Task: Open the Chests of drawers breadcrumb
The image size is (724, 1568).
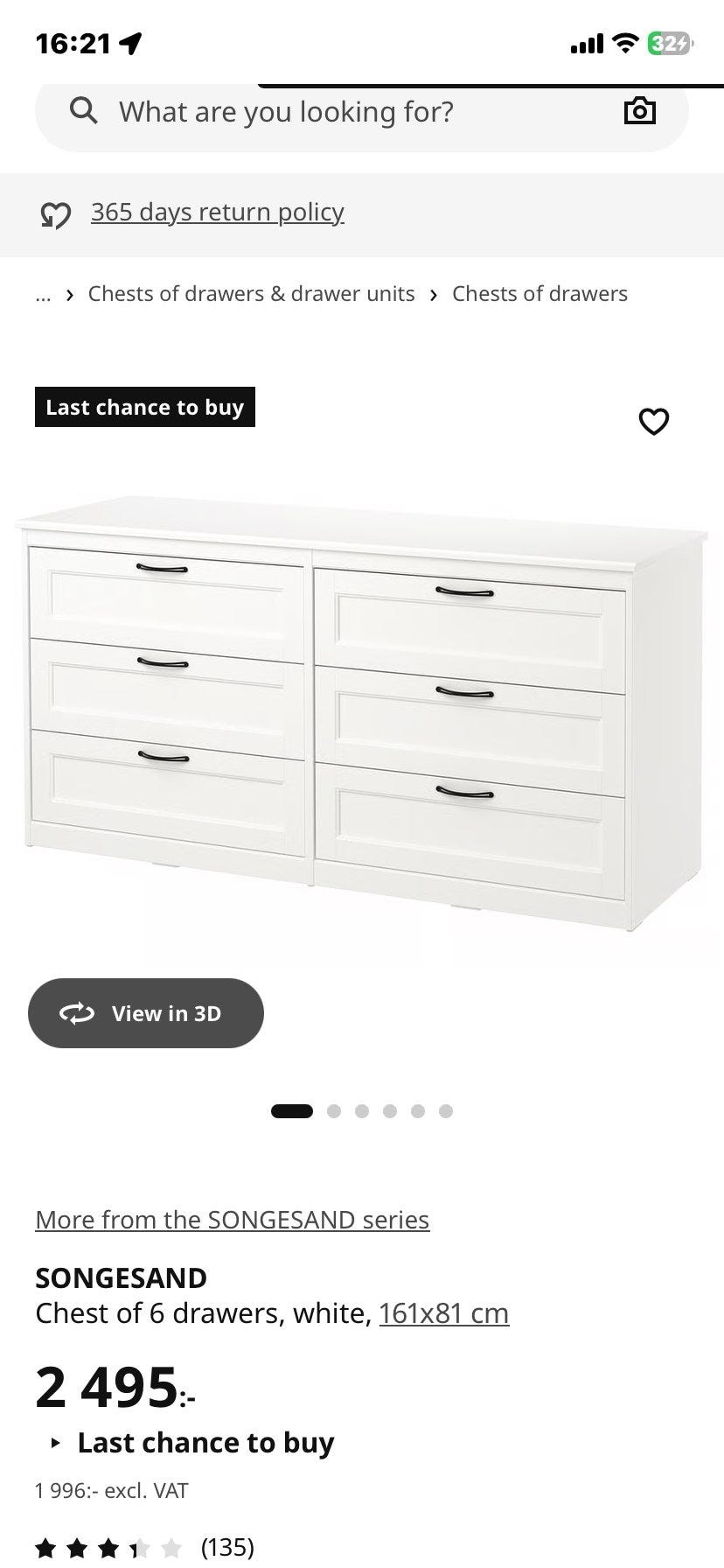Action: 540,294
